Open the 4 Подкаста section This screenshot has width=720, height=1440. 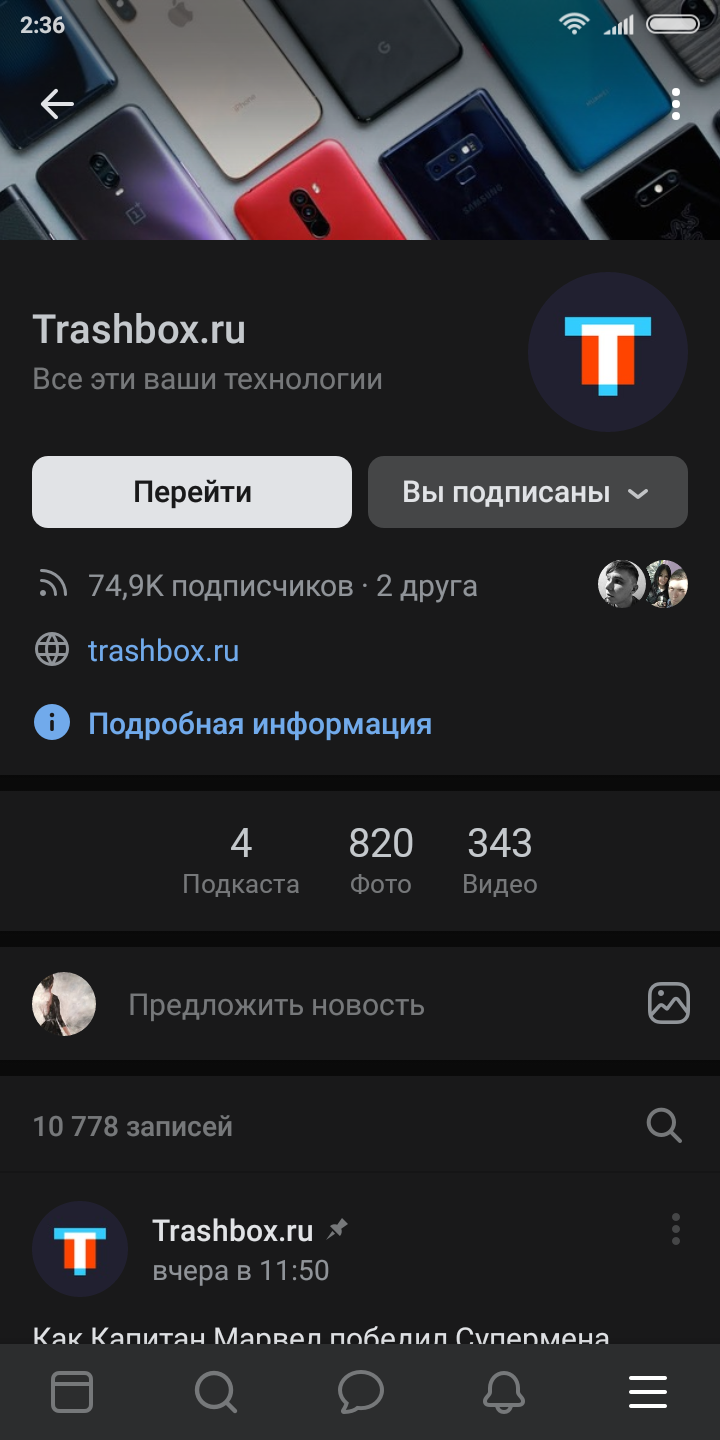coord(241,860)
